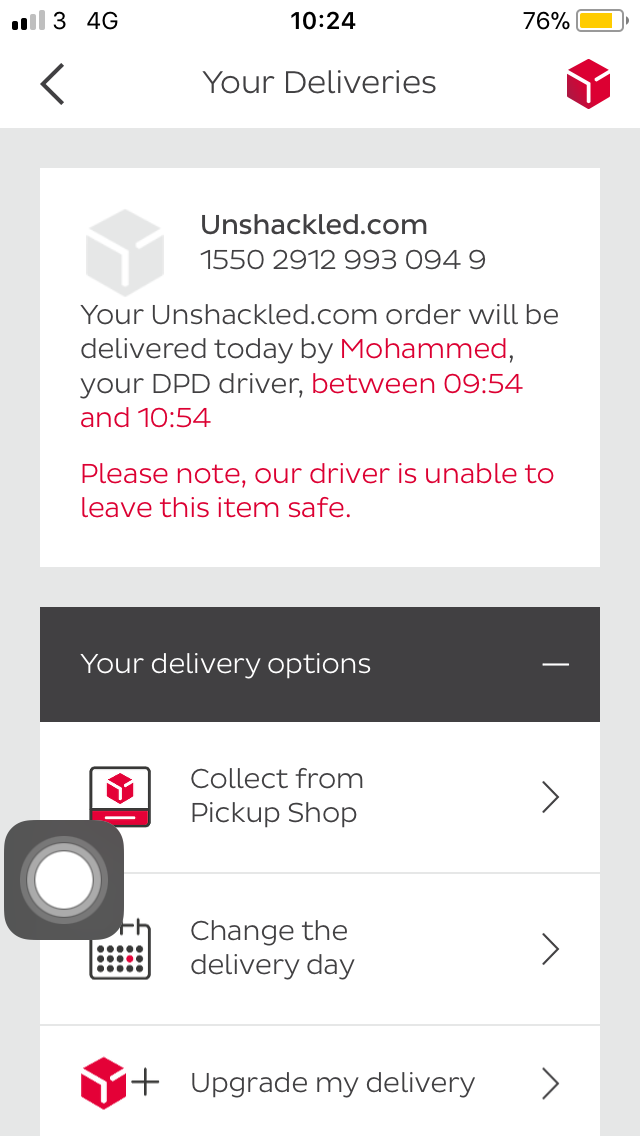Open Collect from Pickup Shop option

click(320, 798)
